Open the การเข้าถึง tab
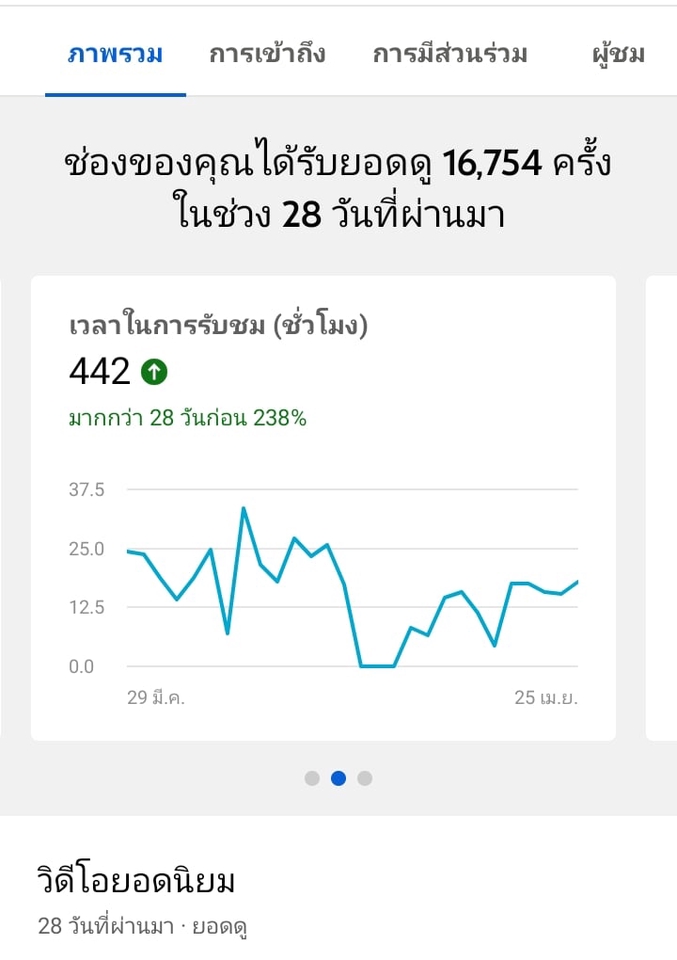 tap(267, 54)
